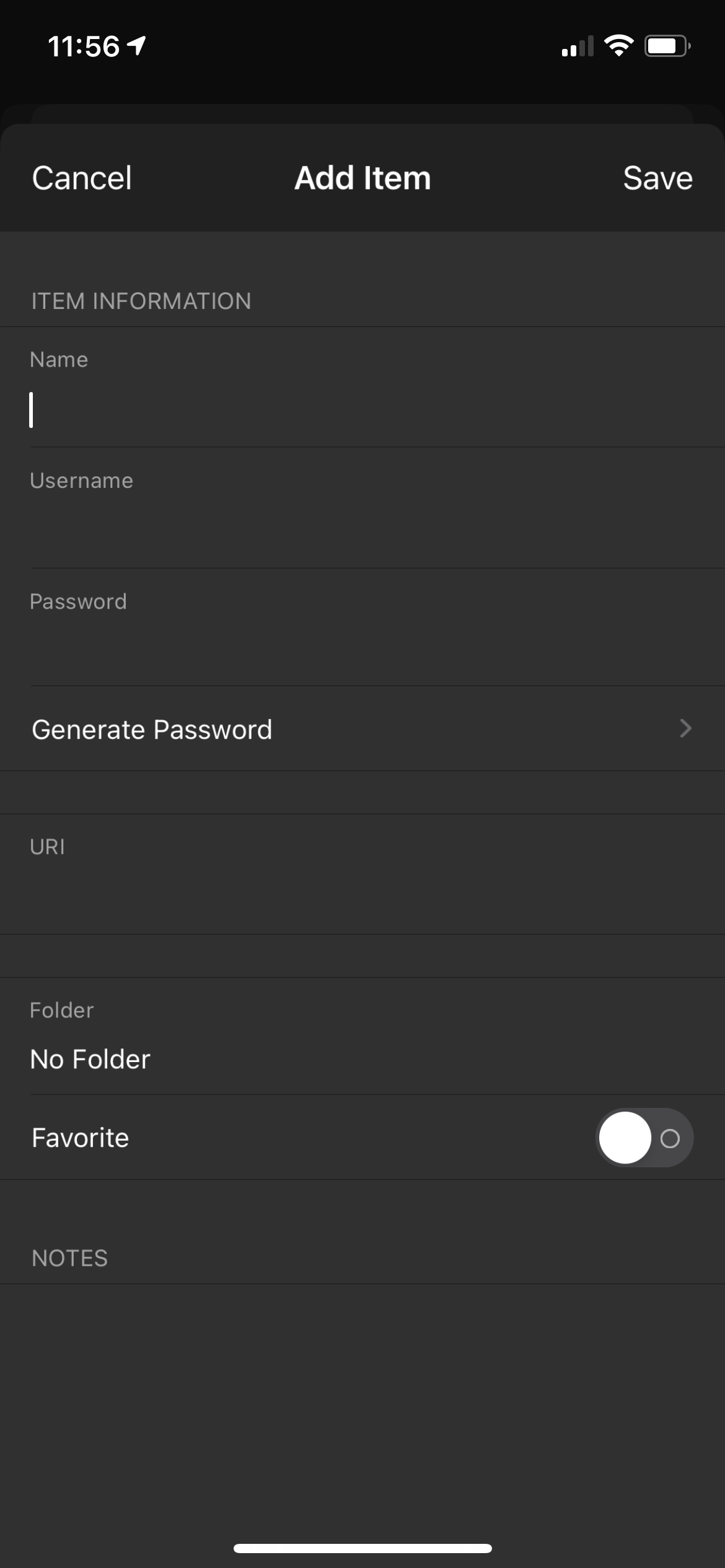Toggle the Favorite switch on
The height and width of the screenshot is (1568, 725).
click(x=643, y=1138)
